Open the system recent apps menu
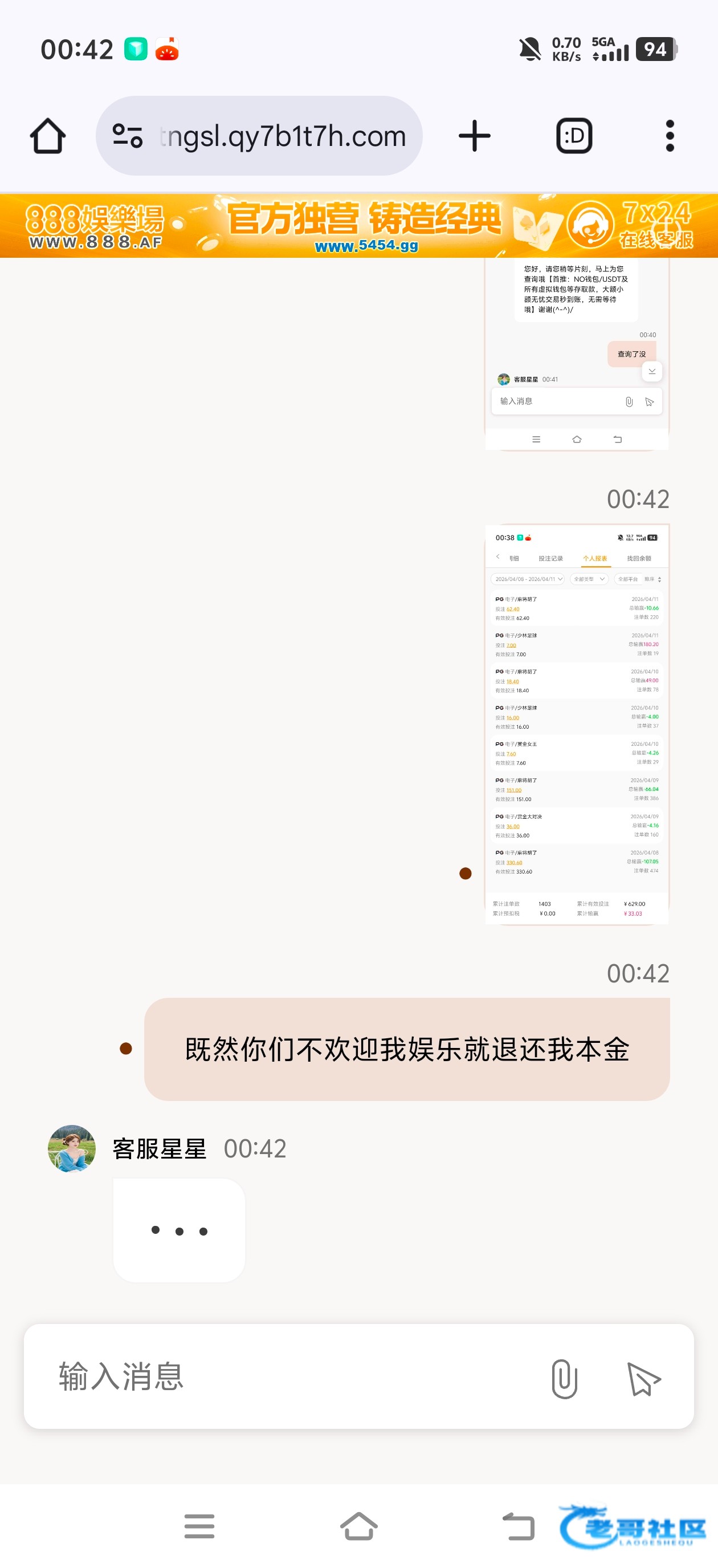Image resolution: width=718 pixels, height=1568 pixels. [199, 1526]
